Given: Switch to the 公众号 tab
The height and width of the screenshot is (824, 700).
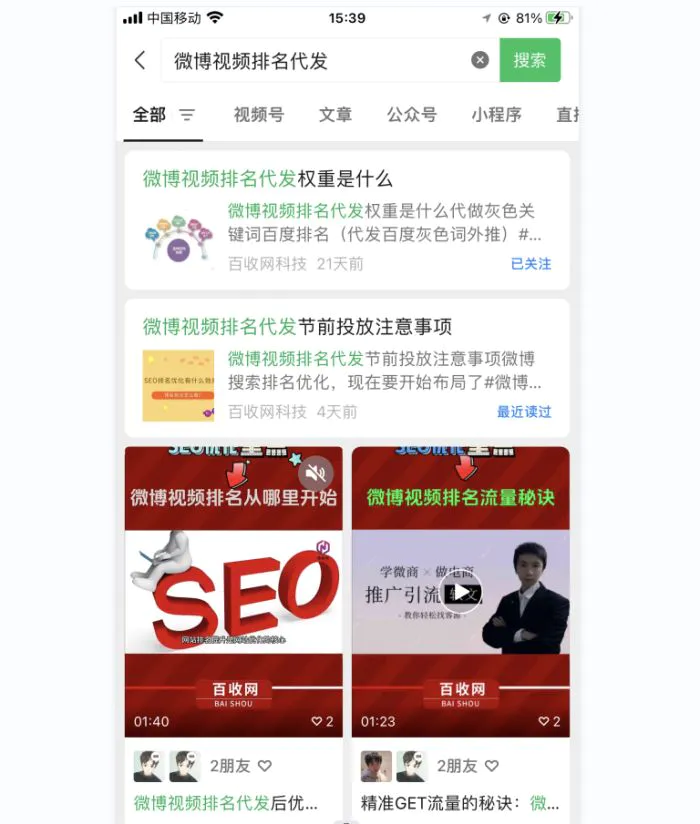Looking at the screenshot, I should click(412, 115).
